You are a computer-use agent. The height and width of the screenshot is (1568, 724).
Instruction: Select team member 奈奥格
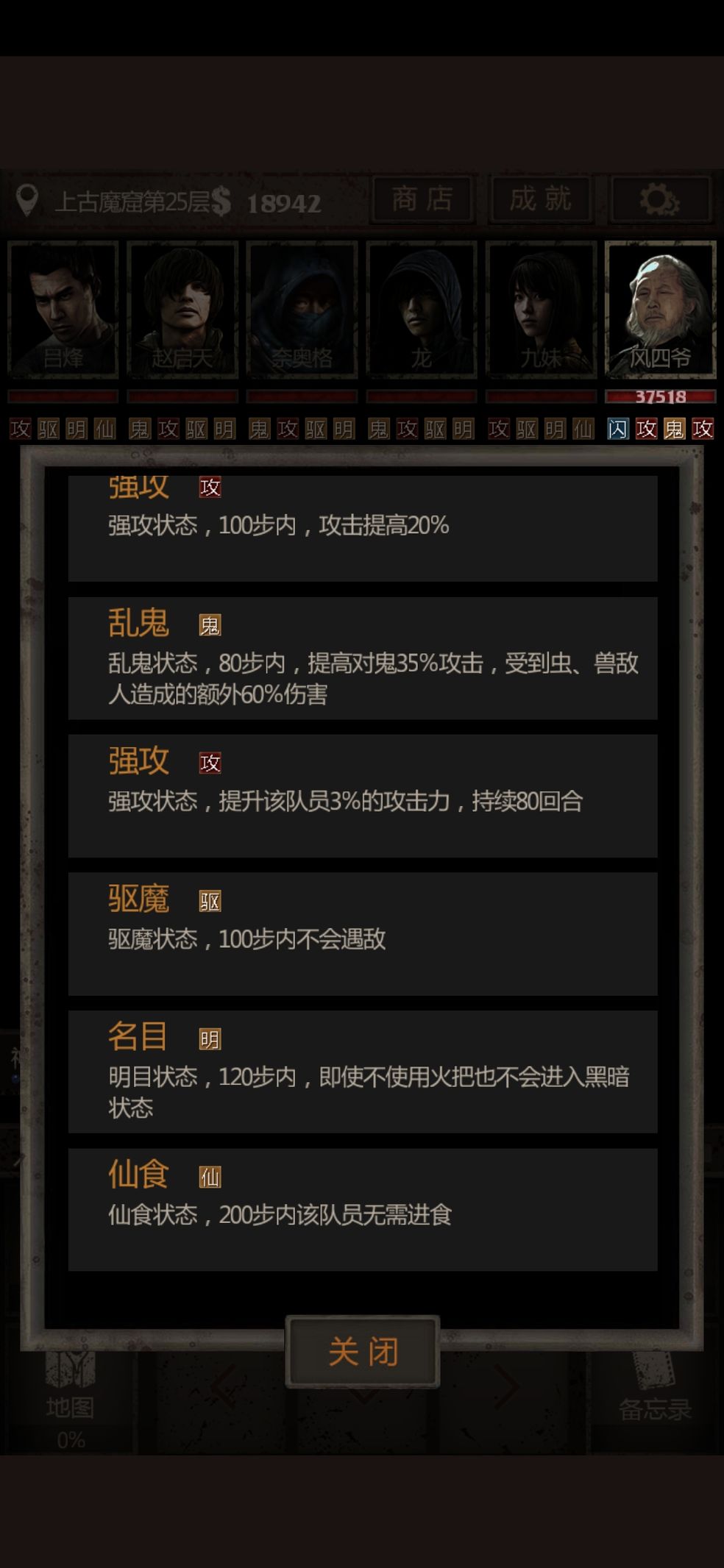pyautogui.click(x=302, y=310)
